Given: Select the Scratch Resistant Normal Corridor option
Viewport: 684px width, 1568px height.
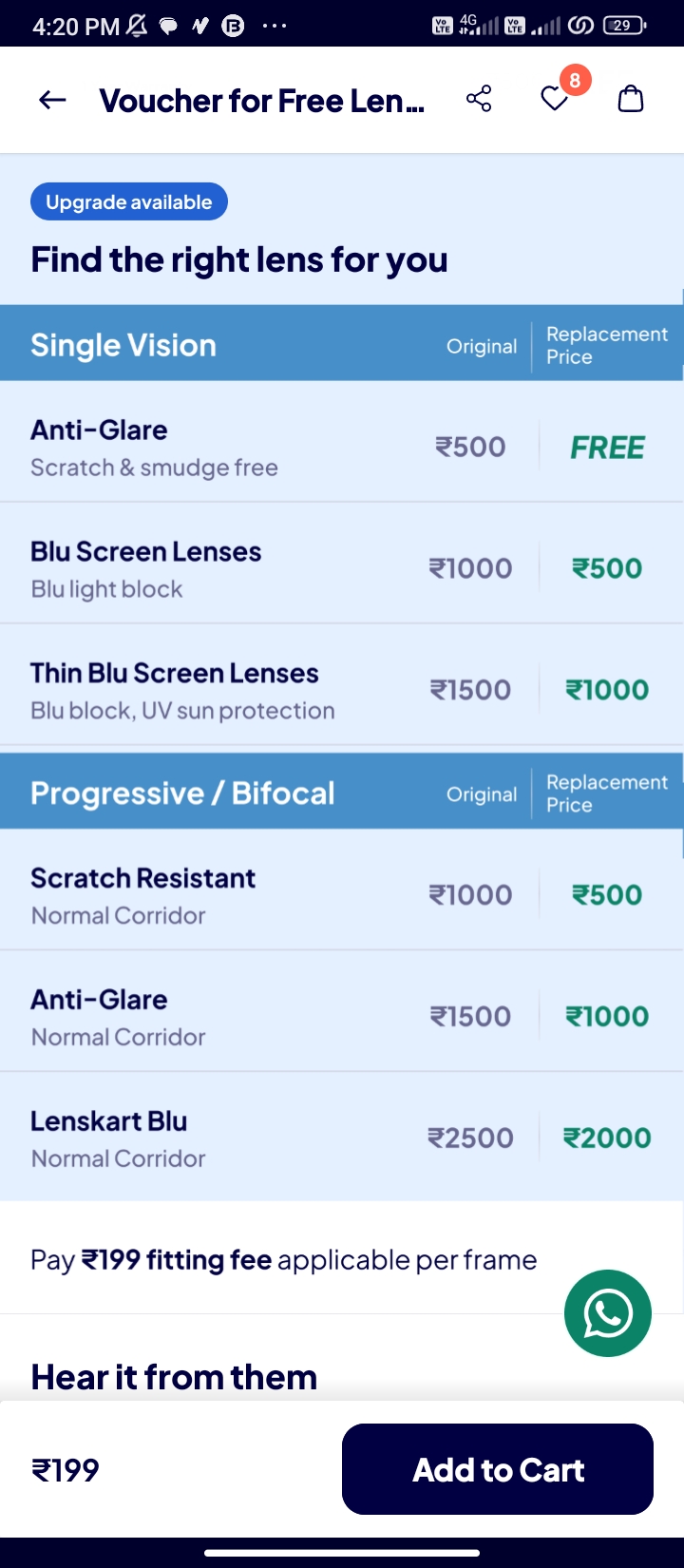Looking at the screenshot, I should click(342, 893).
